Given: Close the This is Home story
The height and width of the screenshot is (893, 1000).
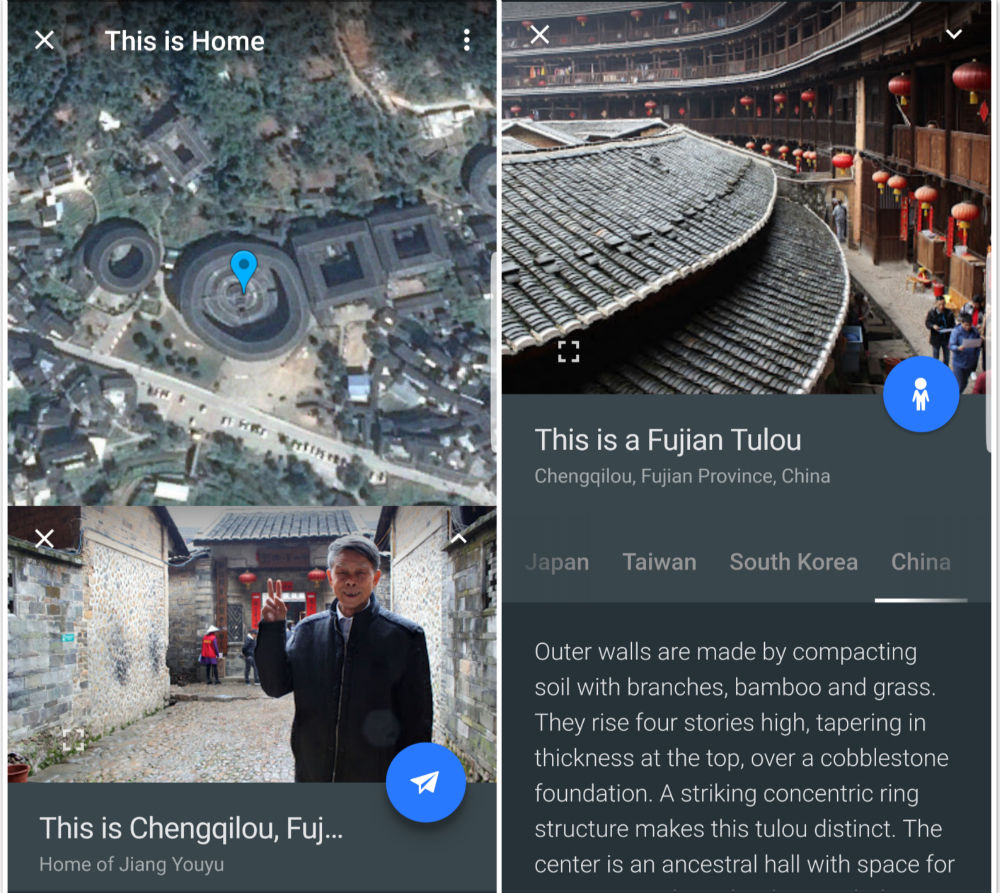Looking at the screenshot, I should (x=44, y=40).
